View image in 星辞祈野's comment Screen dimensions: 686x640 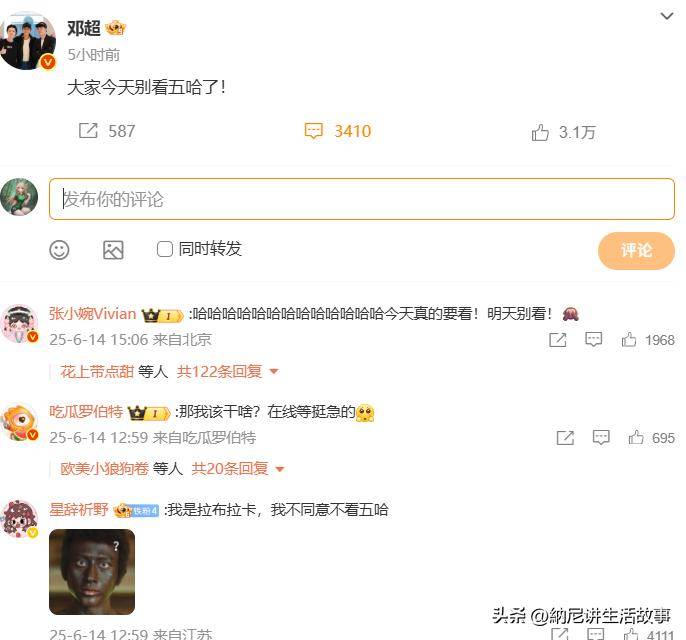pyautogui.click(x=92, y=571)
